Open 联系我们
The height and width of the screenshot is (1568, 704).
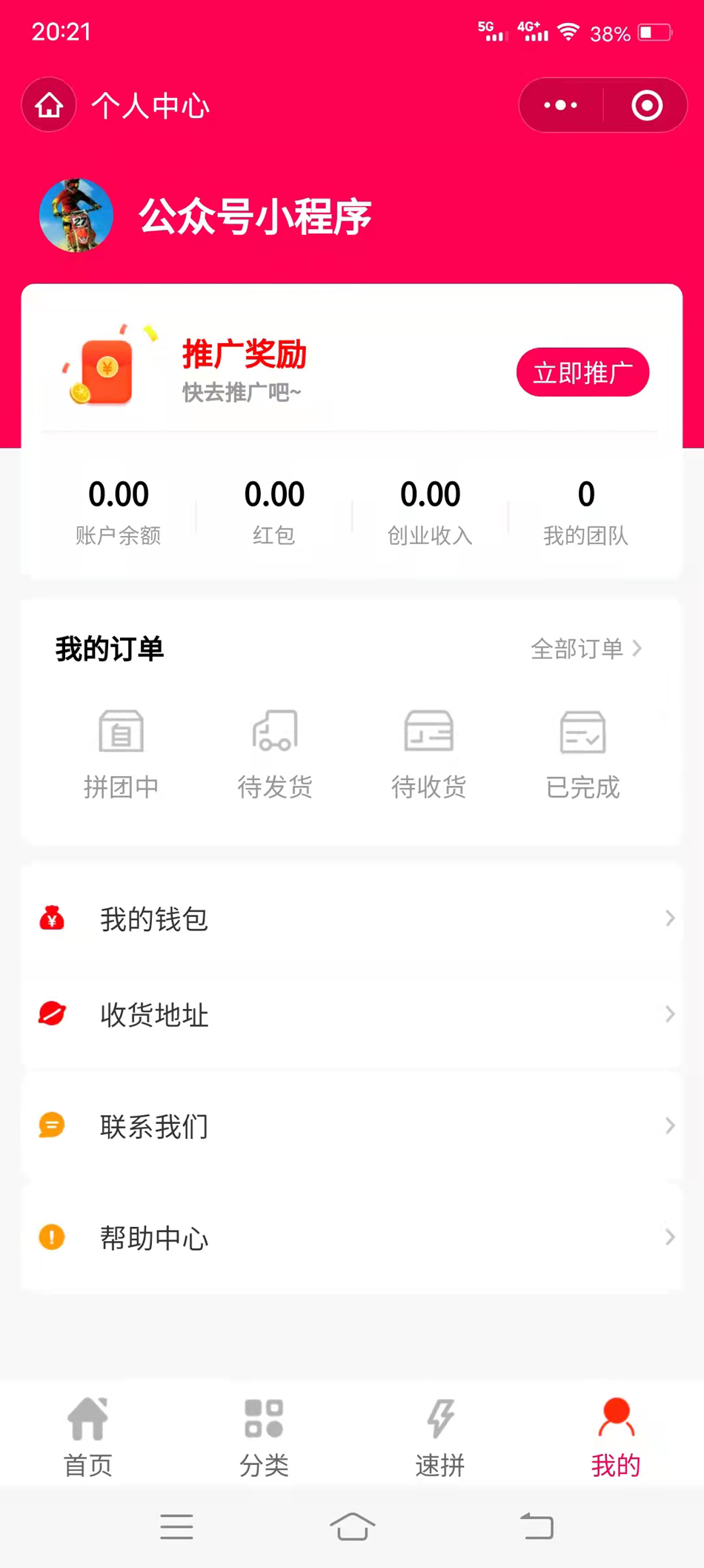coord(352,1125)
